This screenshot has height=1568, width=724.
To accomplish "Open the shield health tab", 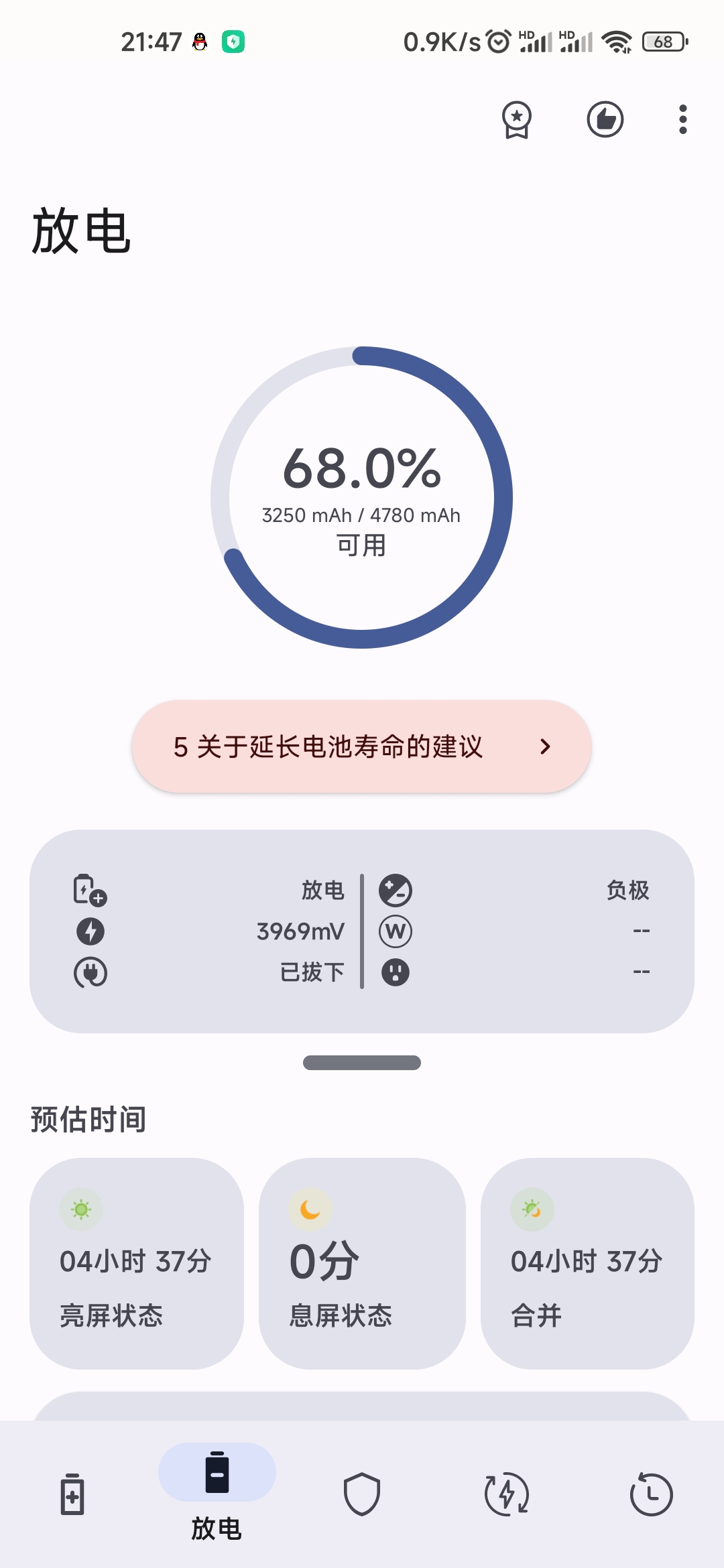I will click(x=362, y=1494).
